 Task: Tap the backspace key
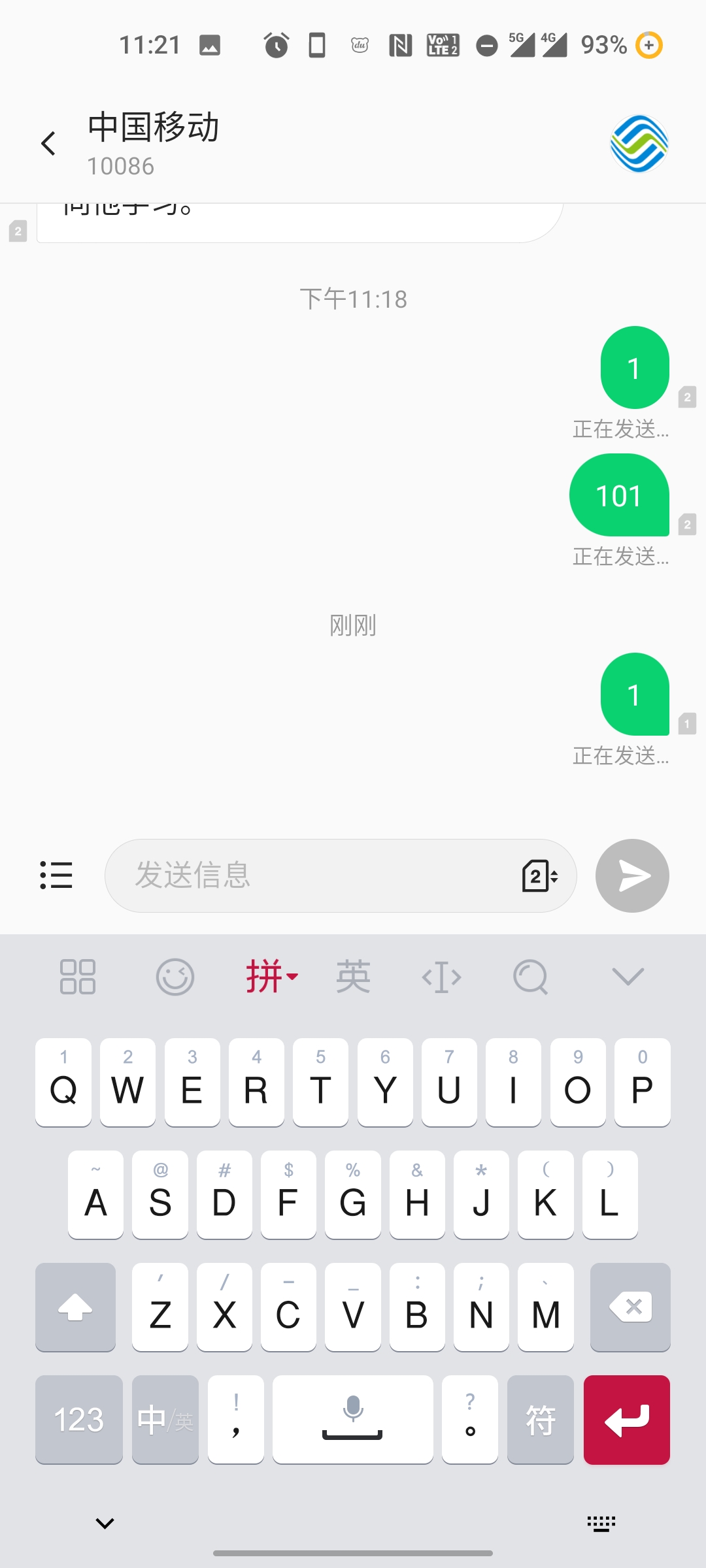click(x=630, y=1307)
